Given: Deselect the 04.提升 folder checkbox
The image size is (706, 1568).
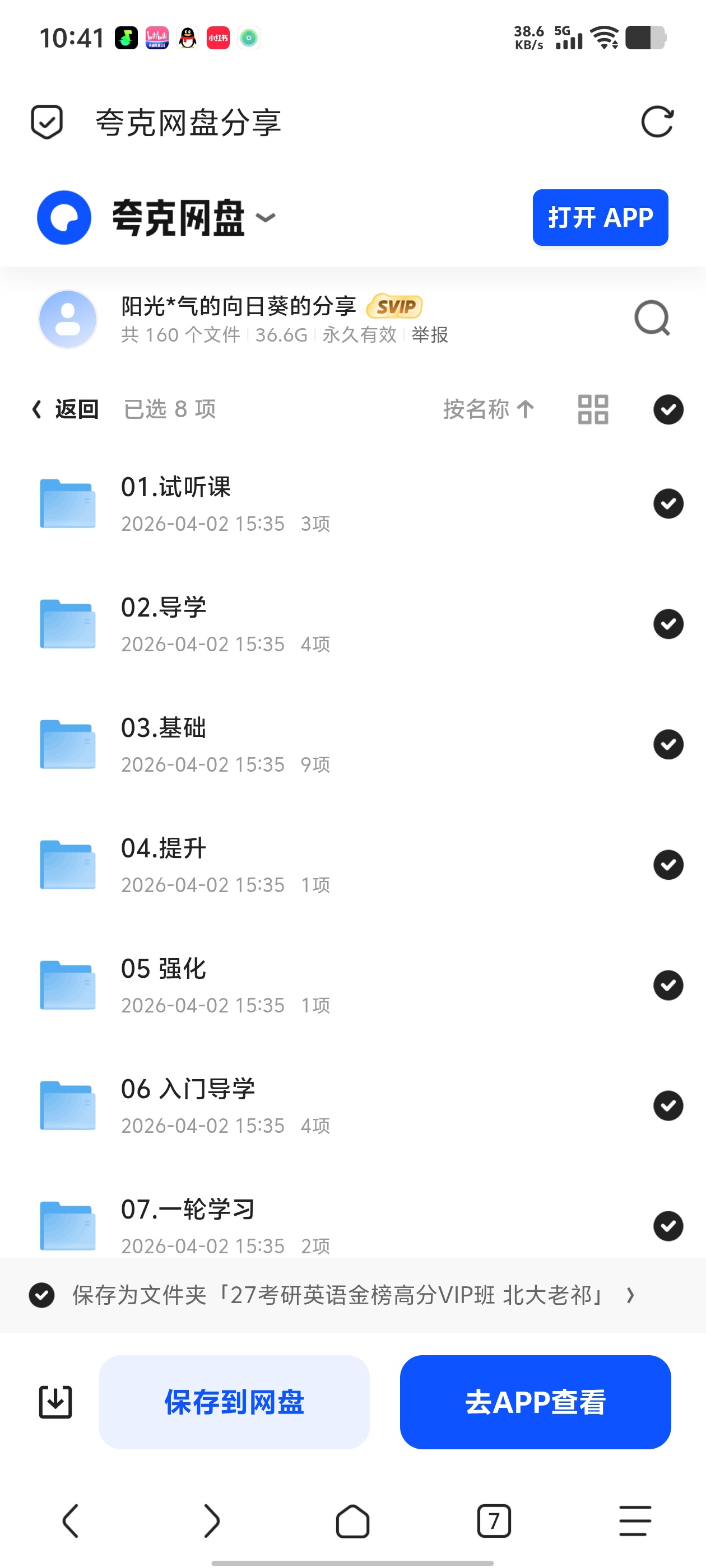Looking at the screenshot, I should 668,864.
